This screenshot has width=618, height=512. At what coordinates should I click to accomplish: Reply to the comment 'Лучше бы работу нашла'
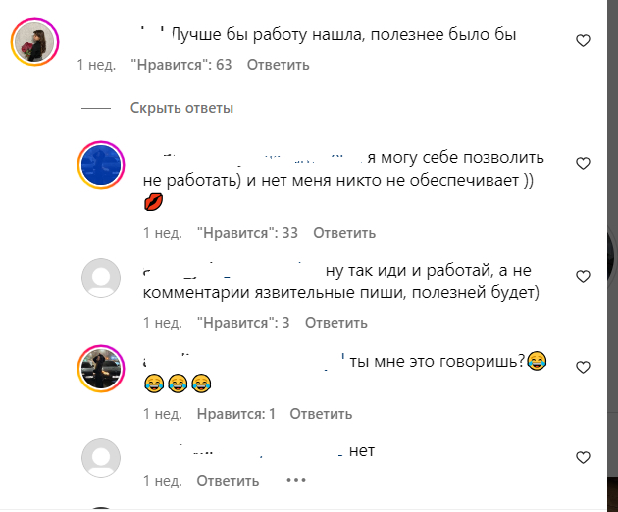[x=277, y=65]
